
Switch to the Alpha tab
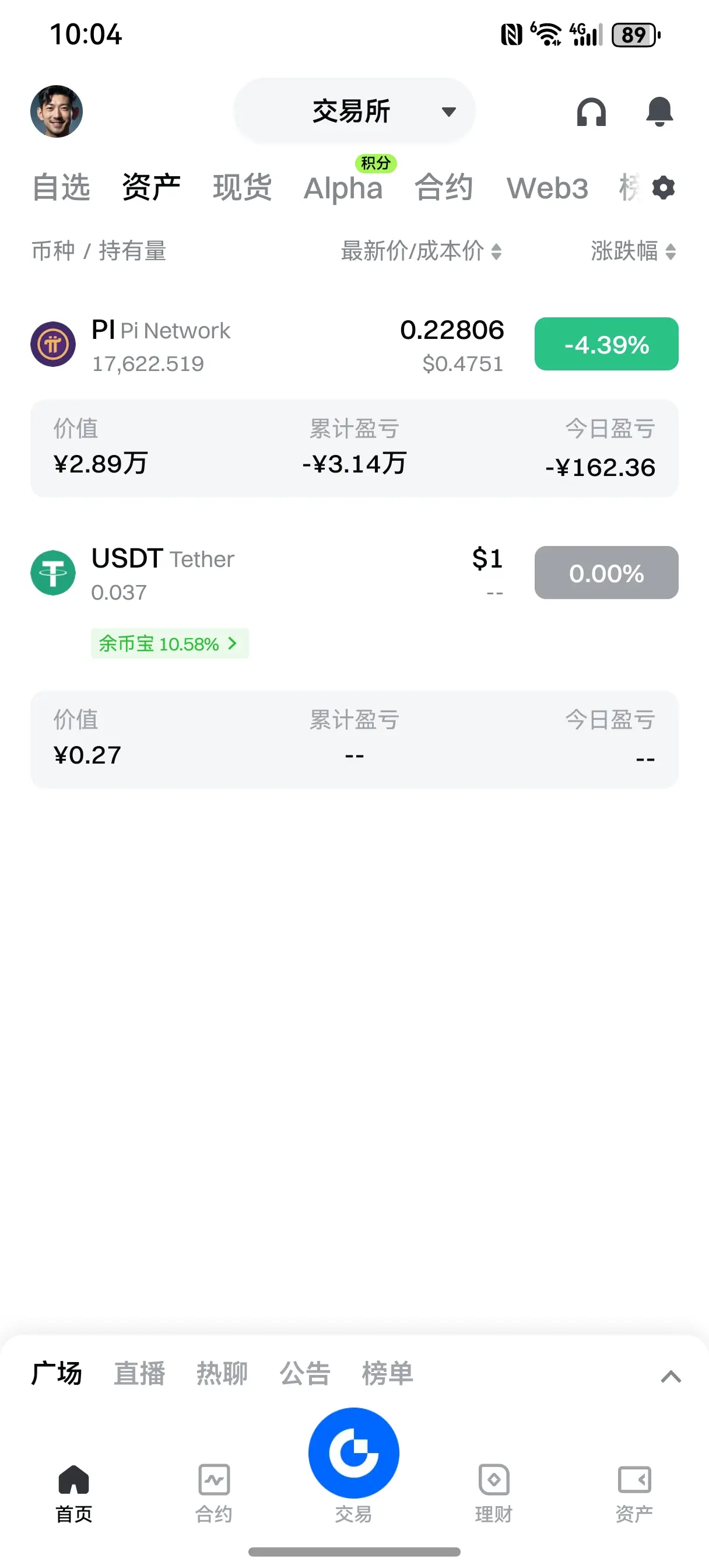[343, 187]
